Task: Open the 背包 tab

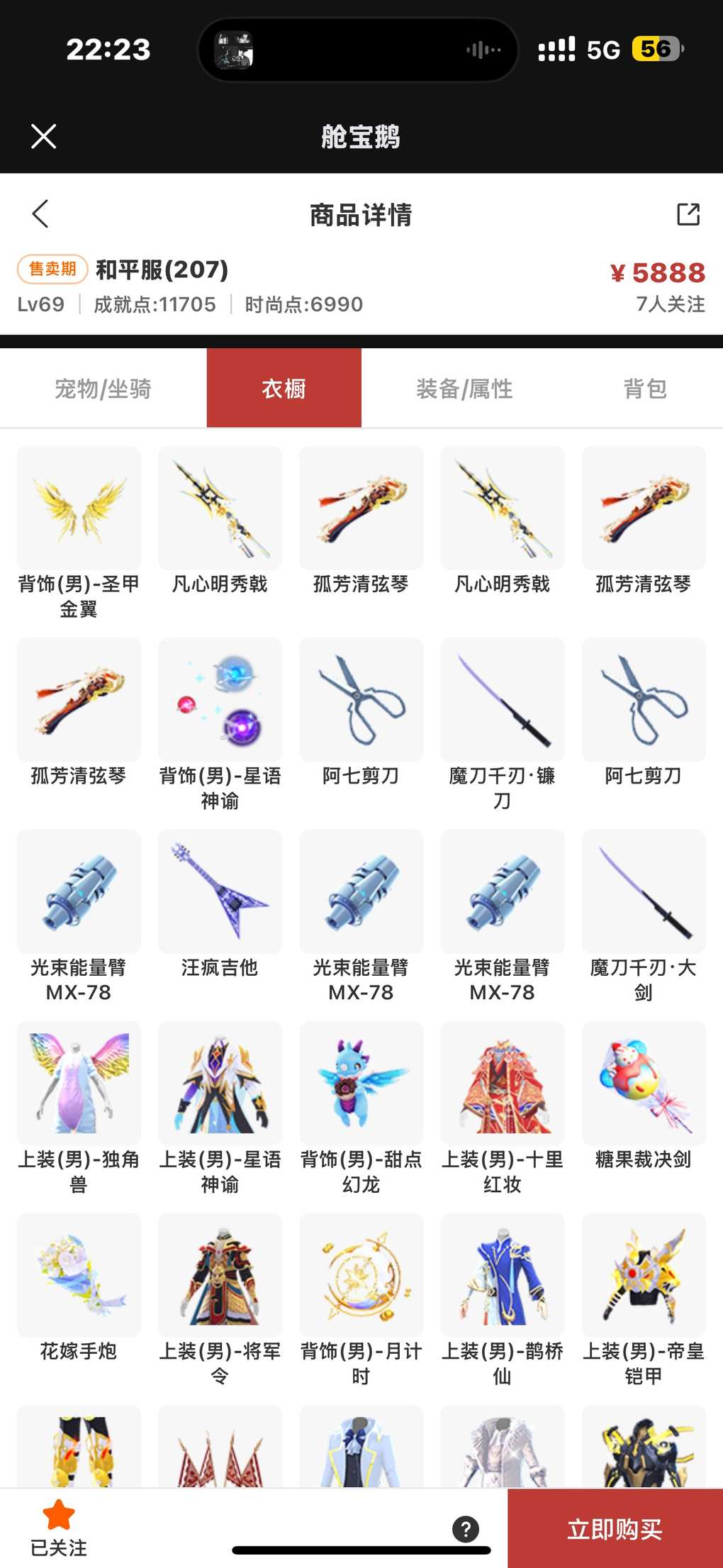Action: (x=644, y=389)
